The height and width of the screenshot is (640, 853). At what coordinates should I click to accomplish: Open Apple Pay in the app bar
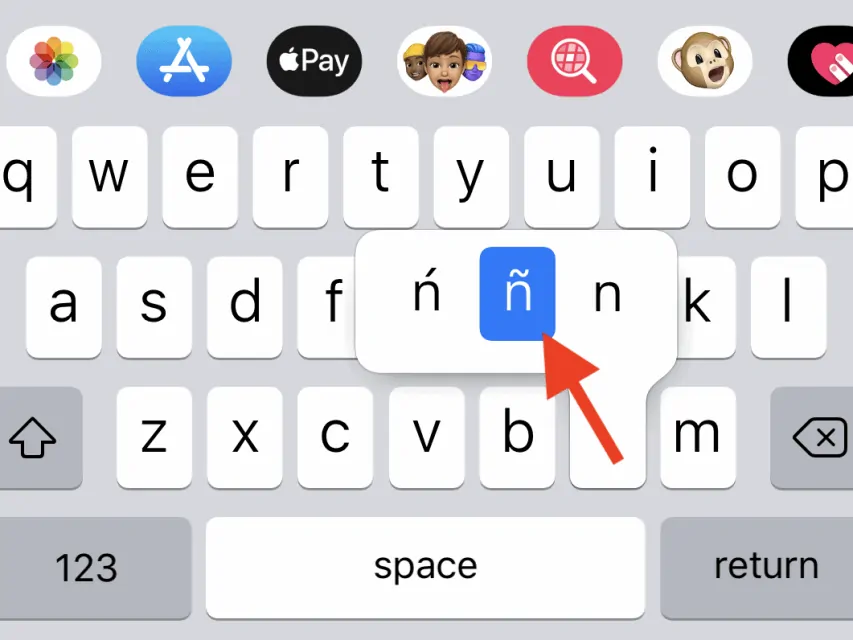click(x=314, y=61)
